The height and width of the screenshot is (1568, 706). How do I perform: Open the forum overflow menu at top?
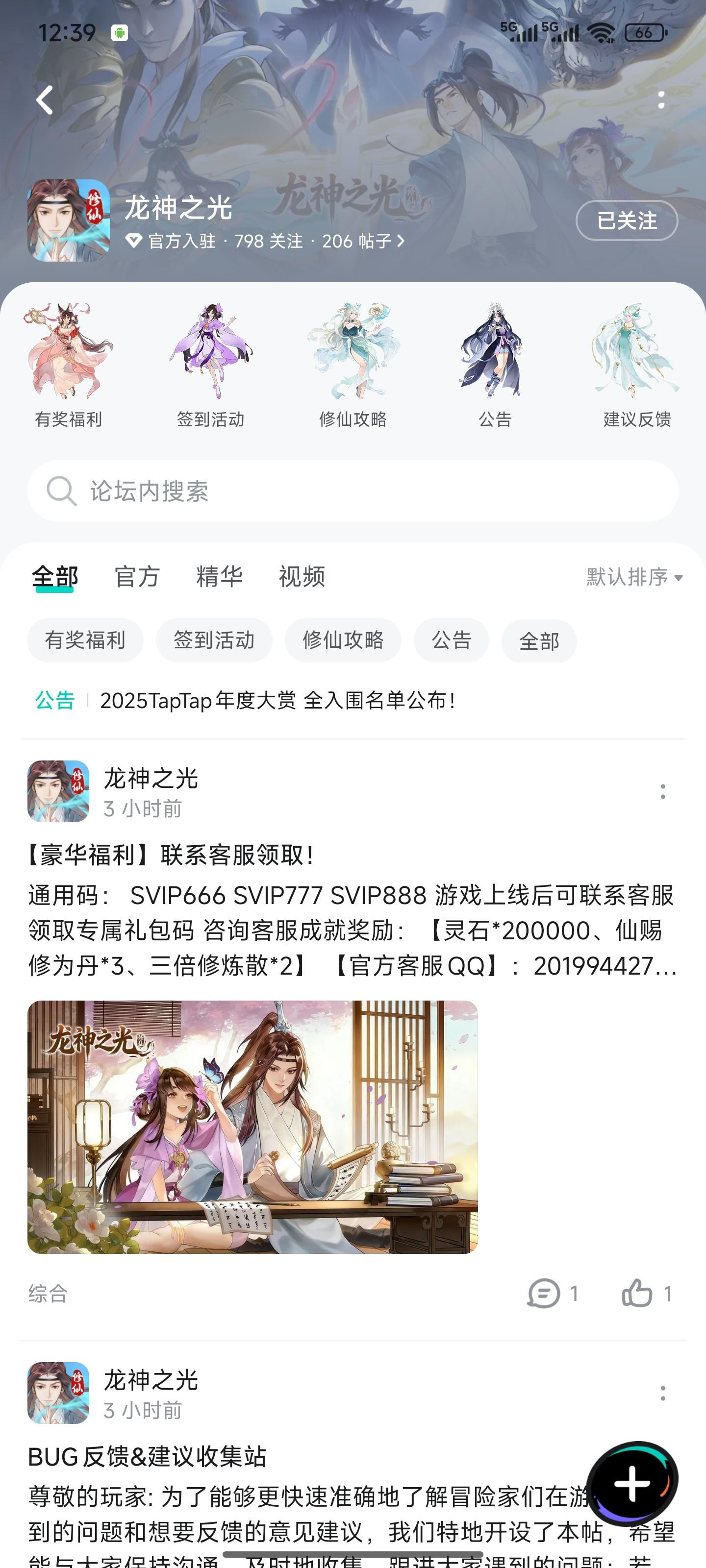pyautogui.click(x=661, y=100)
